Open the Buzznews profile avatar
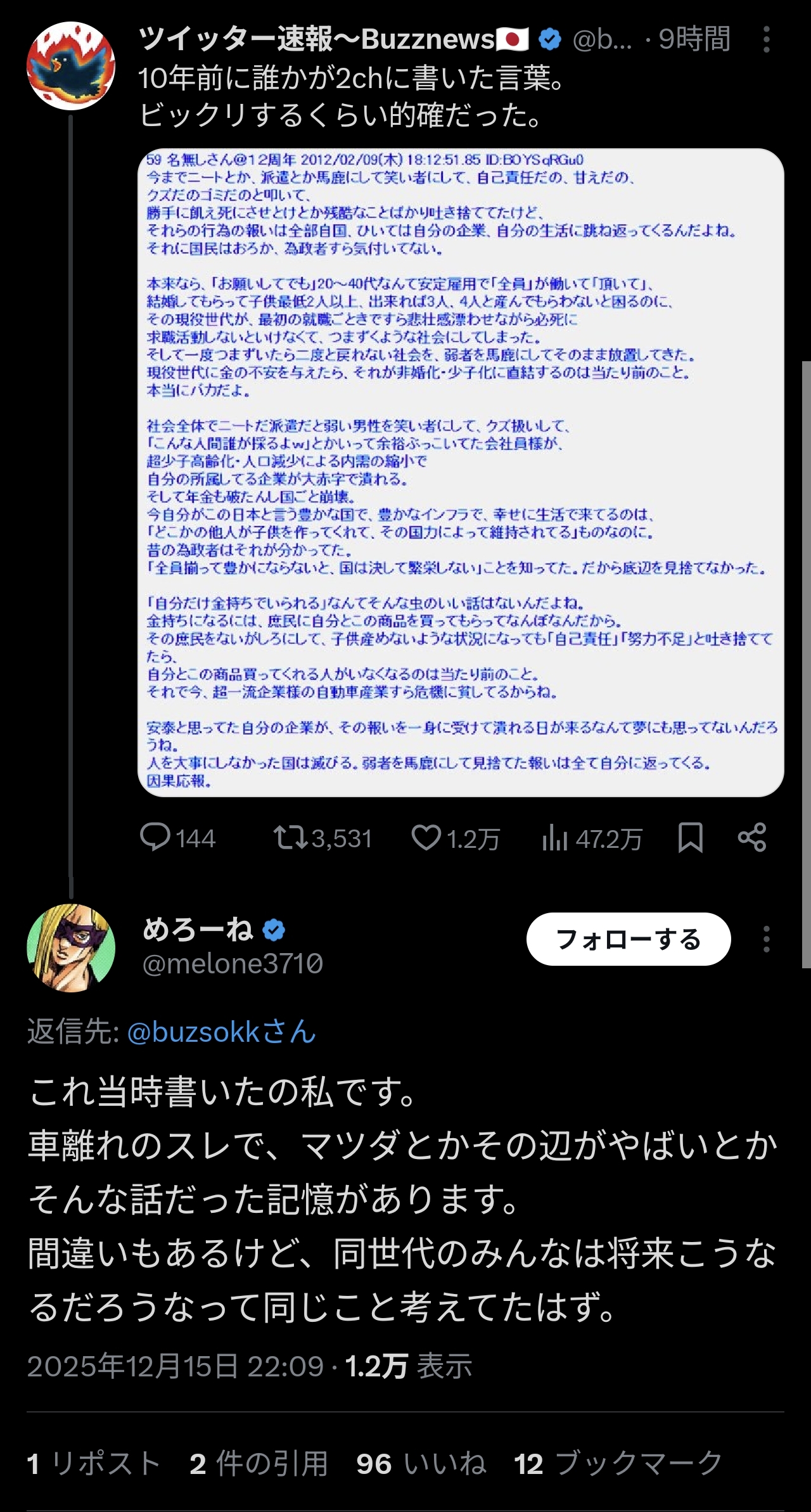 (70, 66)
